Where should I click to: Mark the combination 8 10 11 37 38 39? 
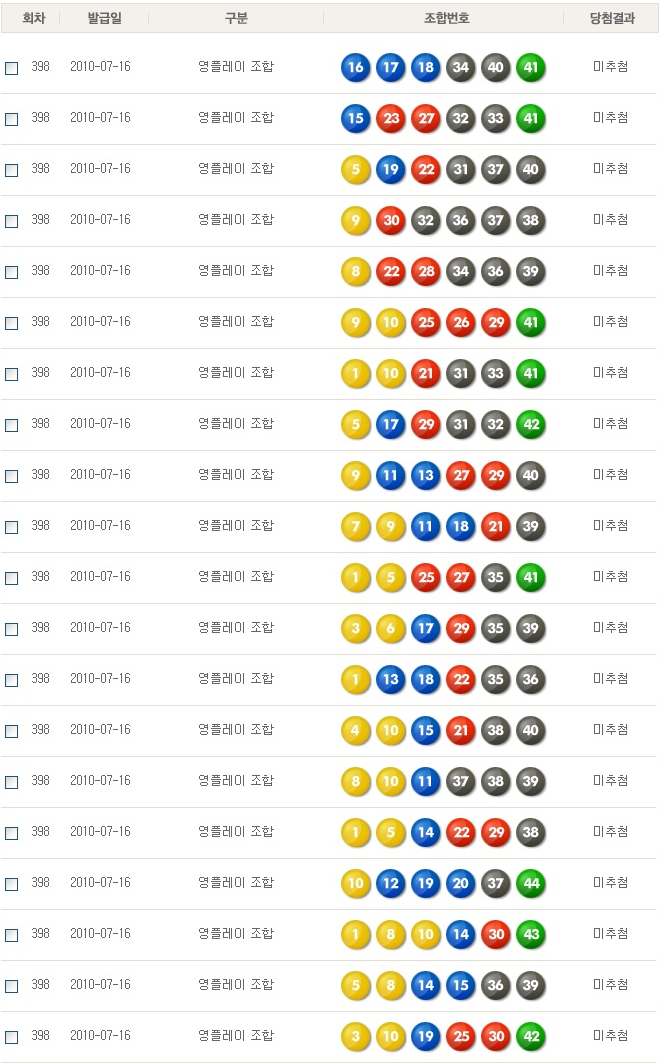(12, 782)
